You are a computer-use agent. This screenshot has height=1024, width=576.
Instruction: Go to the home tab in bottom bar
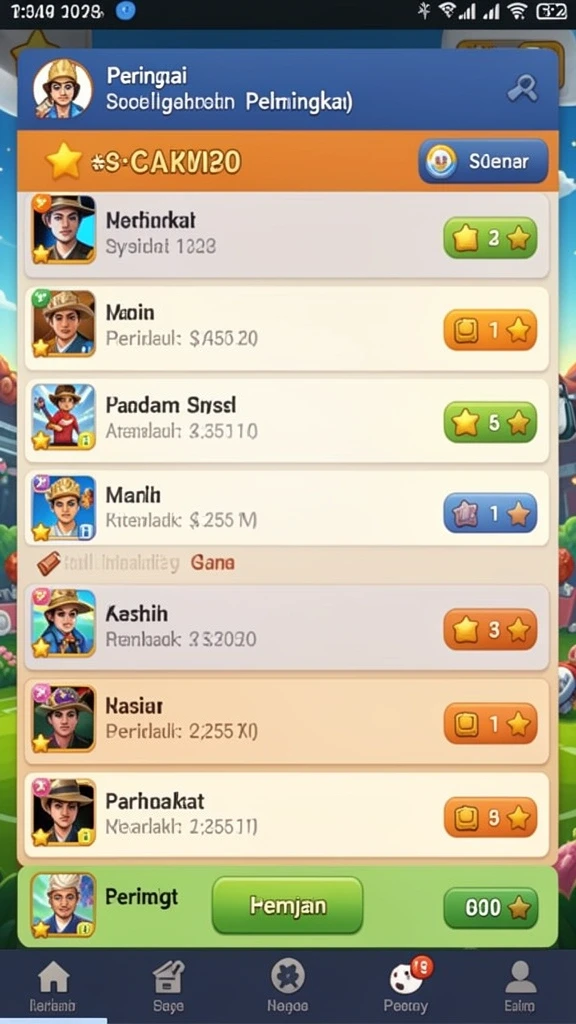53,988
